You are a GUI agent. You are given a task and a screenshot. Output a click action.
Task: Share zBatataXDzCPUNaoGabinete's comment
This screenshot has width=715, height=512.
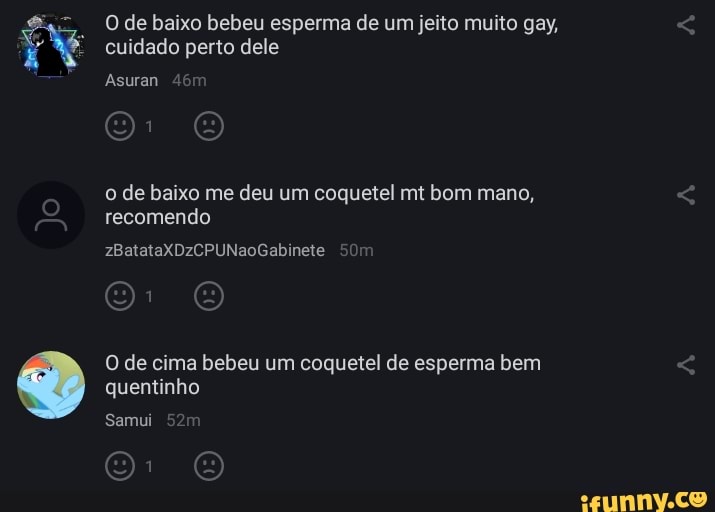tap(685, 196)
